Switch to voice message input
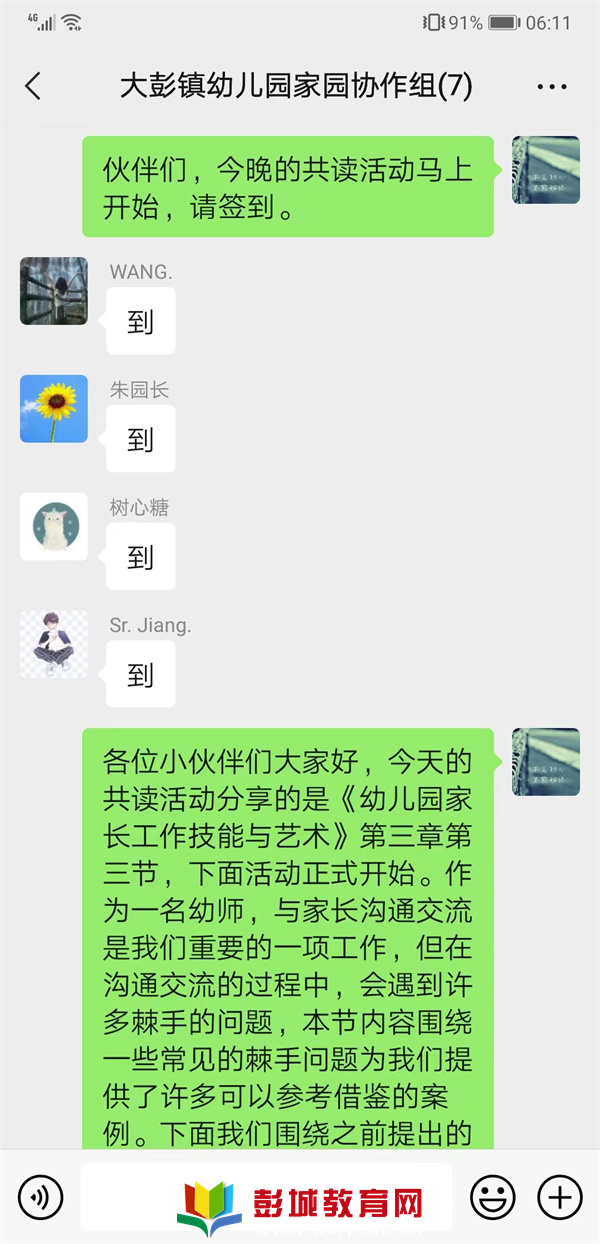The height and width of the screenshot is (1244, 600). point(41,1196)
